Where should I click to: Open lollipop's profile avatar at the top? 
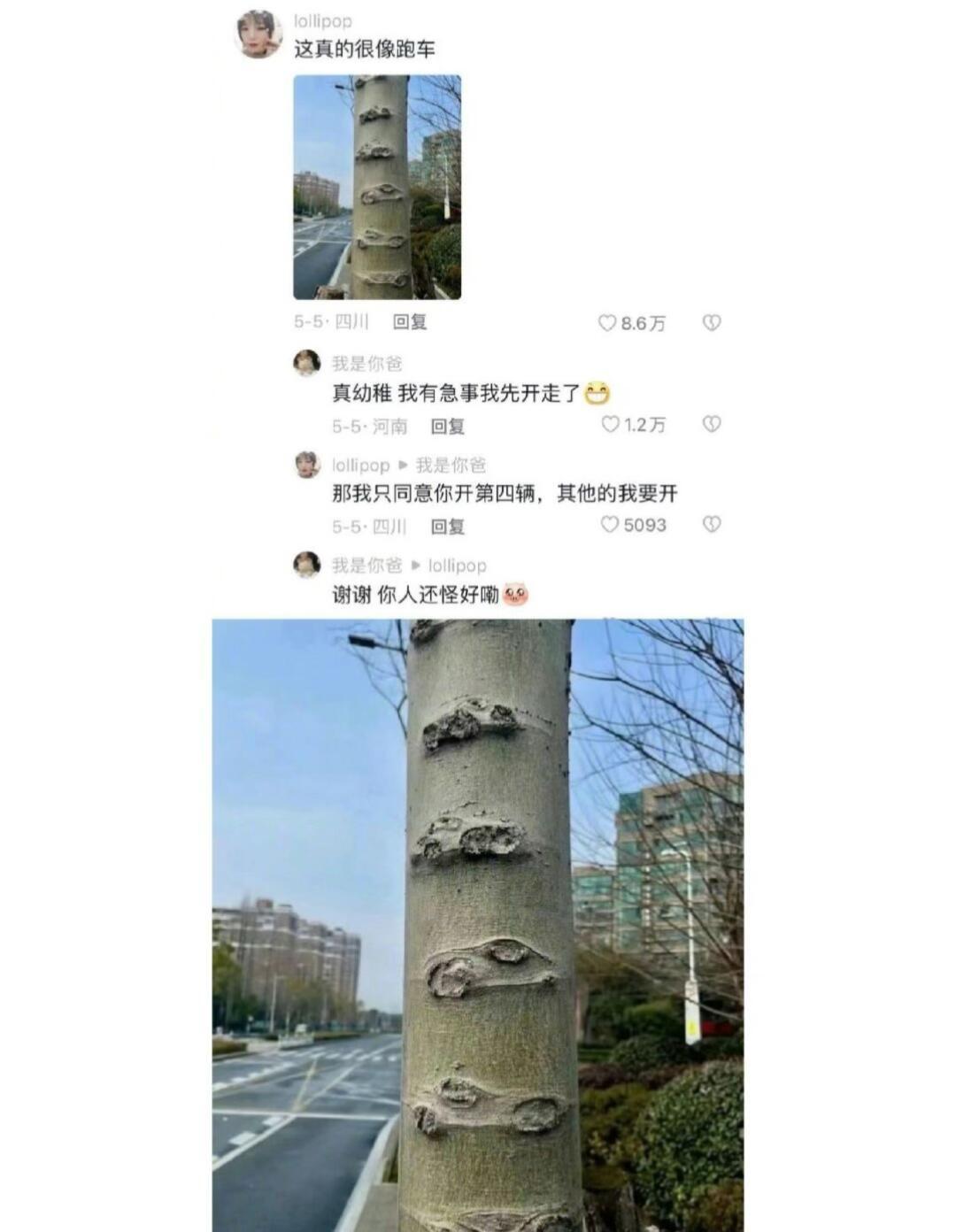257,27
